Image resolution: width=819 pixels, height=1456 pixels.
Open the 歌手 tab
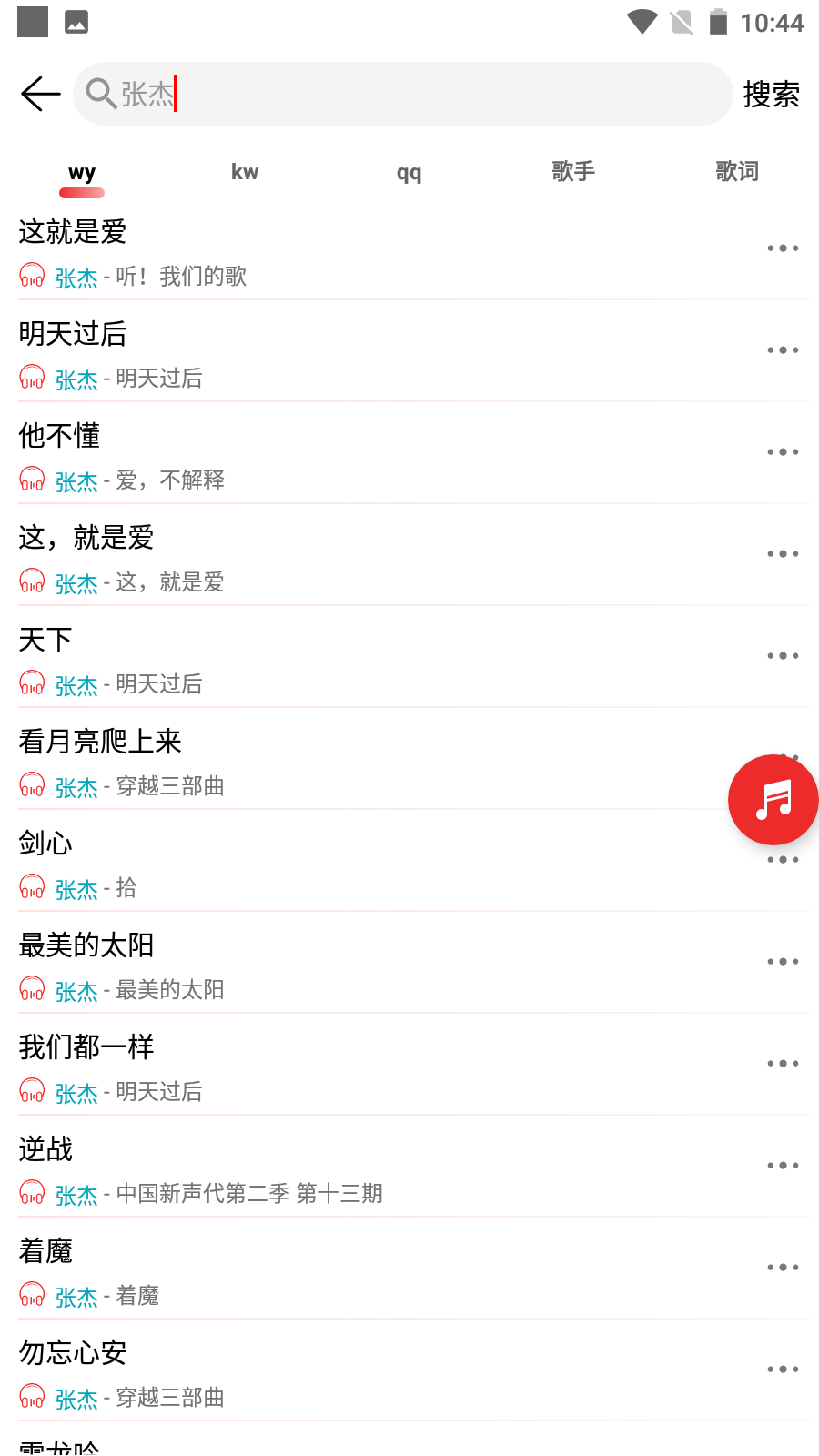click(573, 172)
